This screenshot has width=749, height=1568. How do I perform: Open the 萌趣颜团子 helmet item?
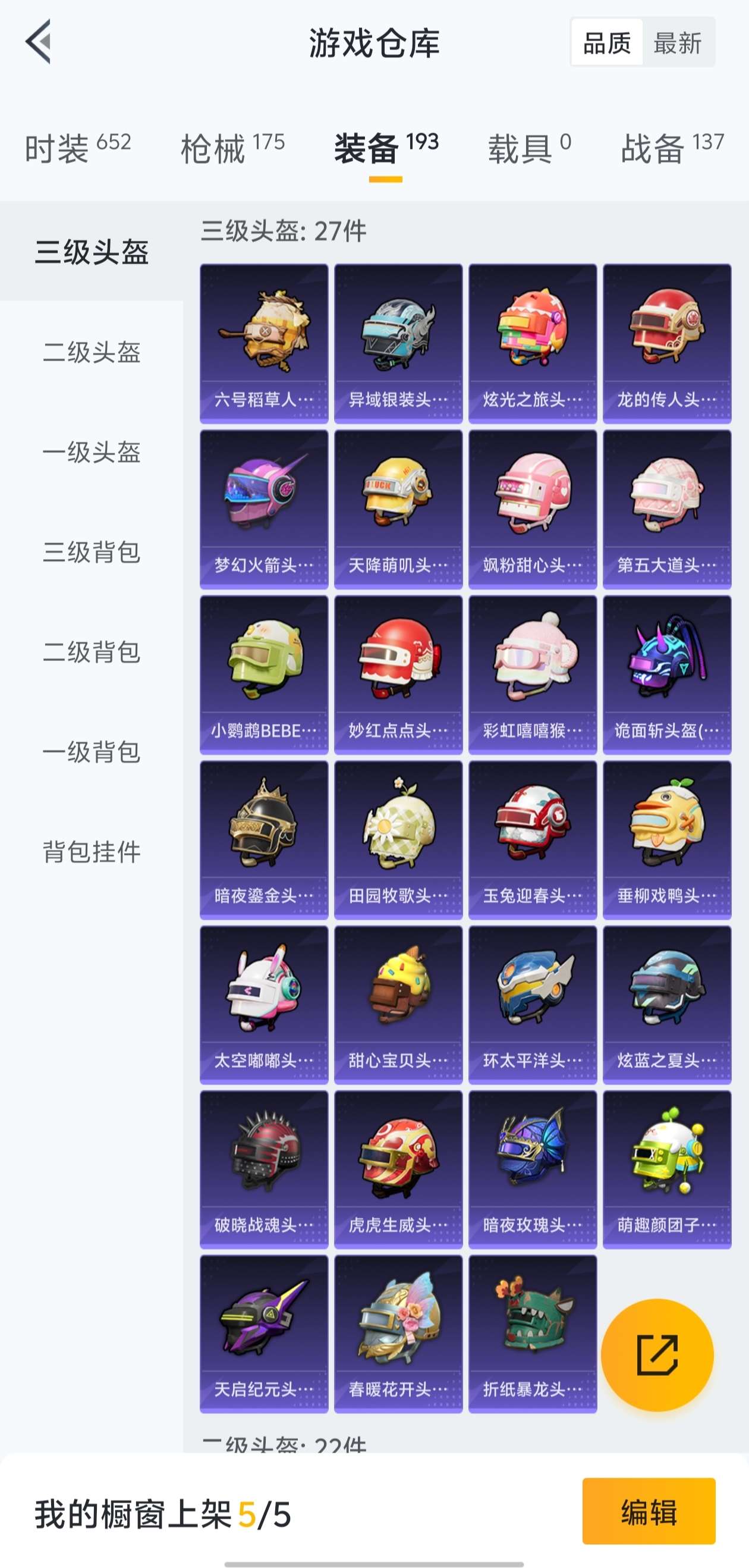pos(667,1169)
